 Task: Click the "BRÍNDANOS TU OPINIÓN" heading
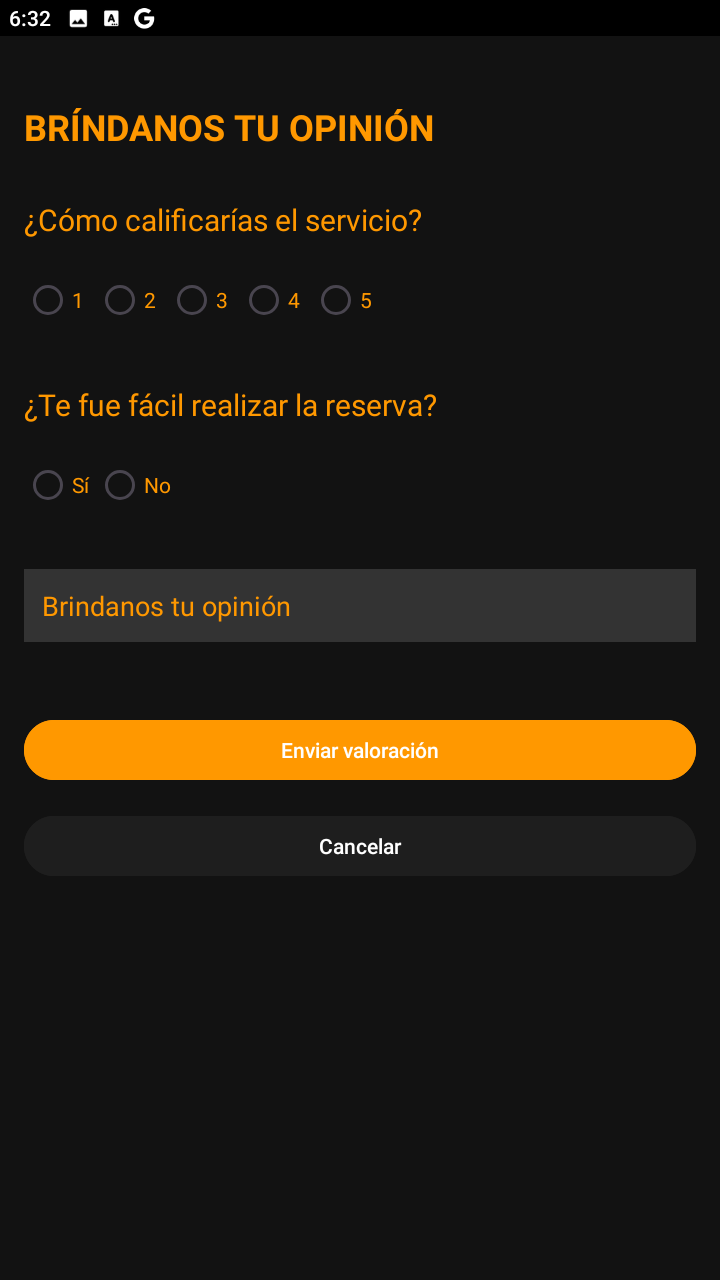[228, 127]
